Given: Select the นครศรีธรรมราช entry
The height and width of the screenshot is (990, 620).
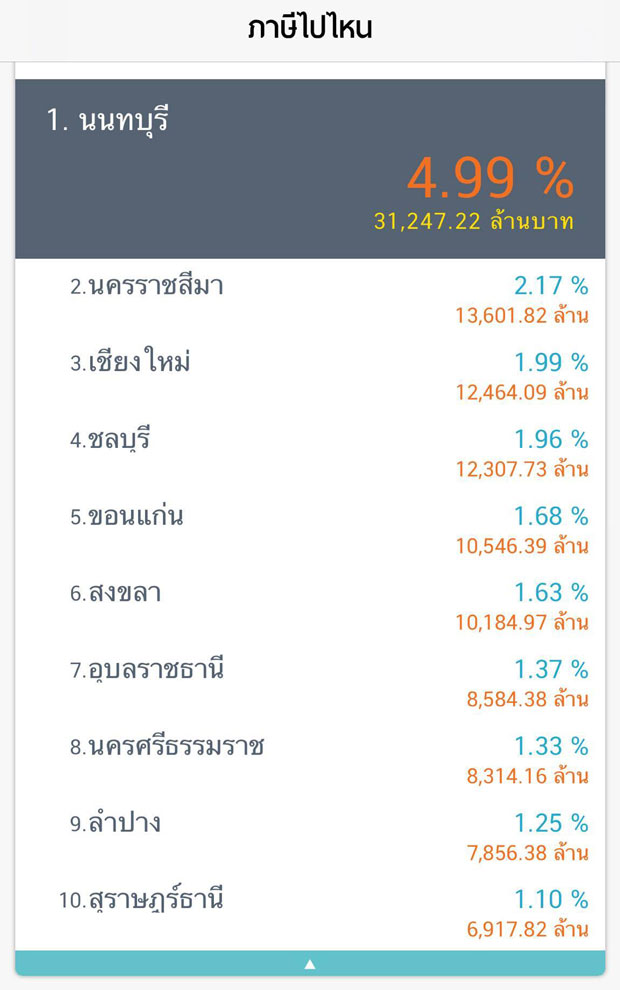Looking at the screenshot, I should (310, 760).
